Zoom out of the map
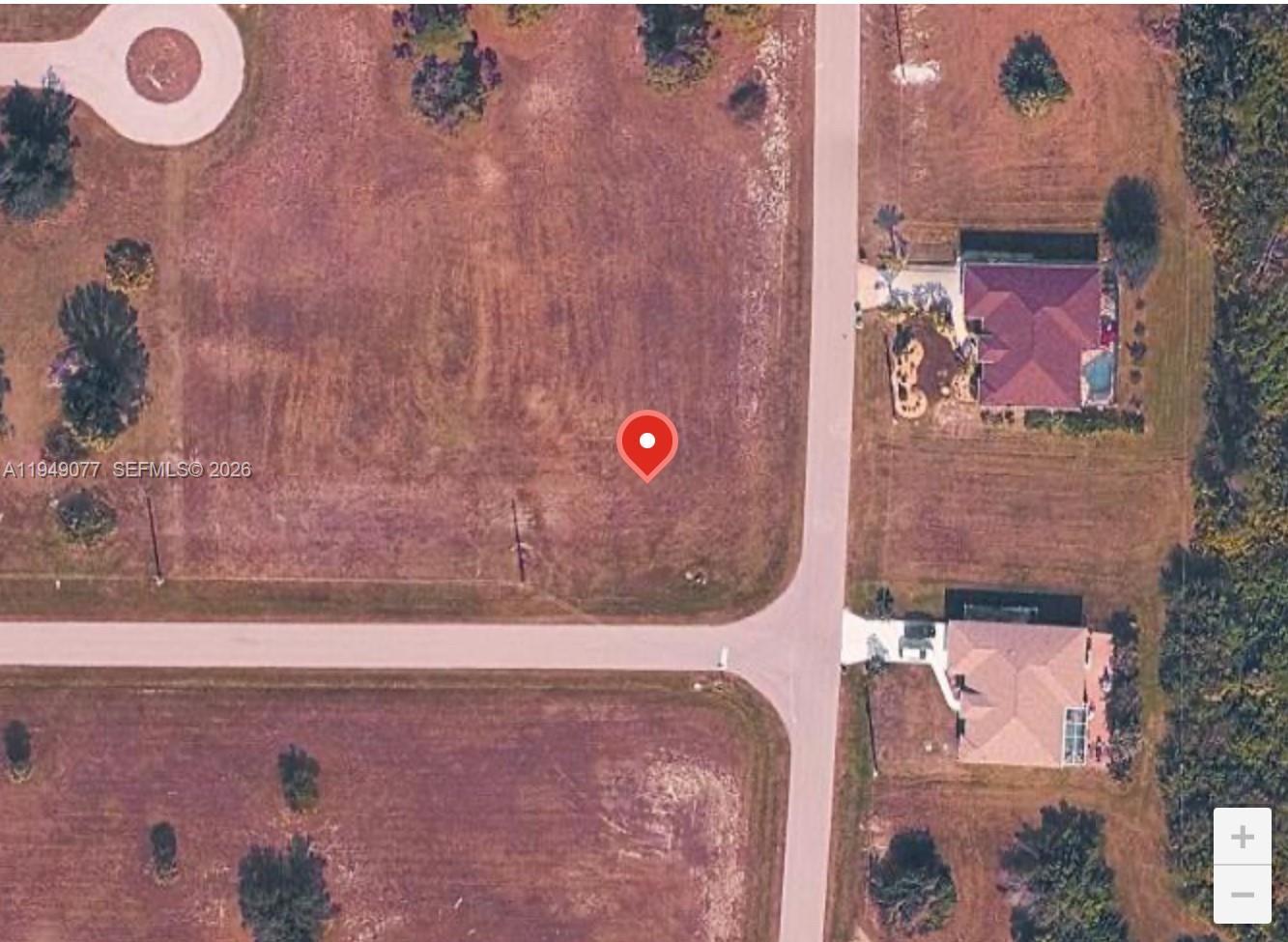Image resolution: width=1288 pixels, height=942 pixels. [x=1242, y=895]
